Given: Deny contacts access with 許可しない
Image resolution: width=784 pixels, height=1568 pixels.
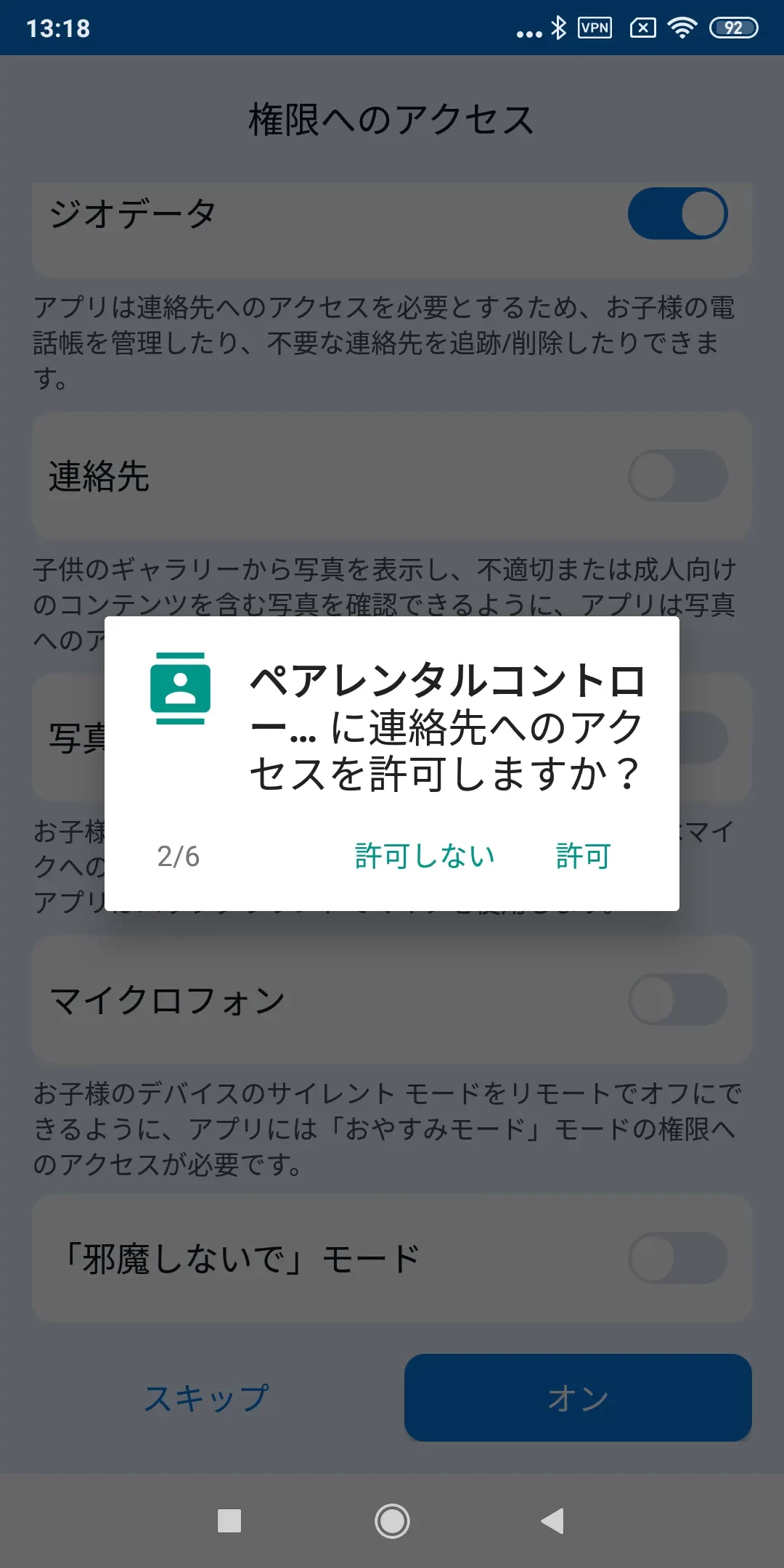Looking at the screenshot, I should (425, 856).
